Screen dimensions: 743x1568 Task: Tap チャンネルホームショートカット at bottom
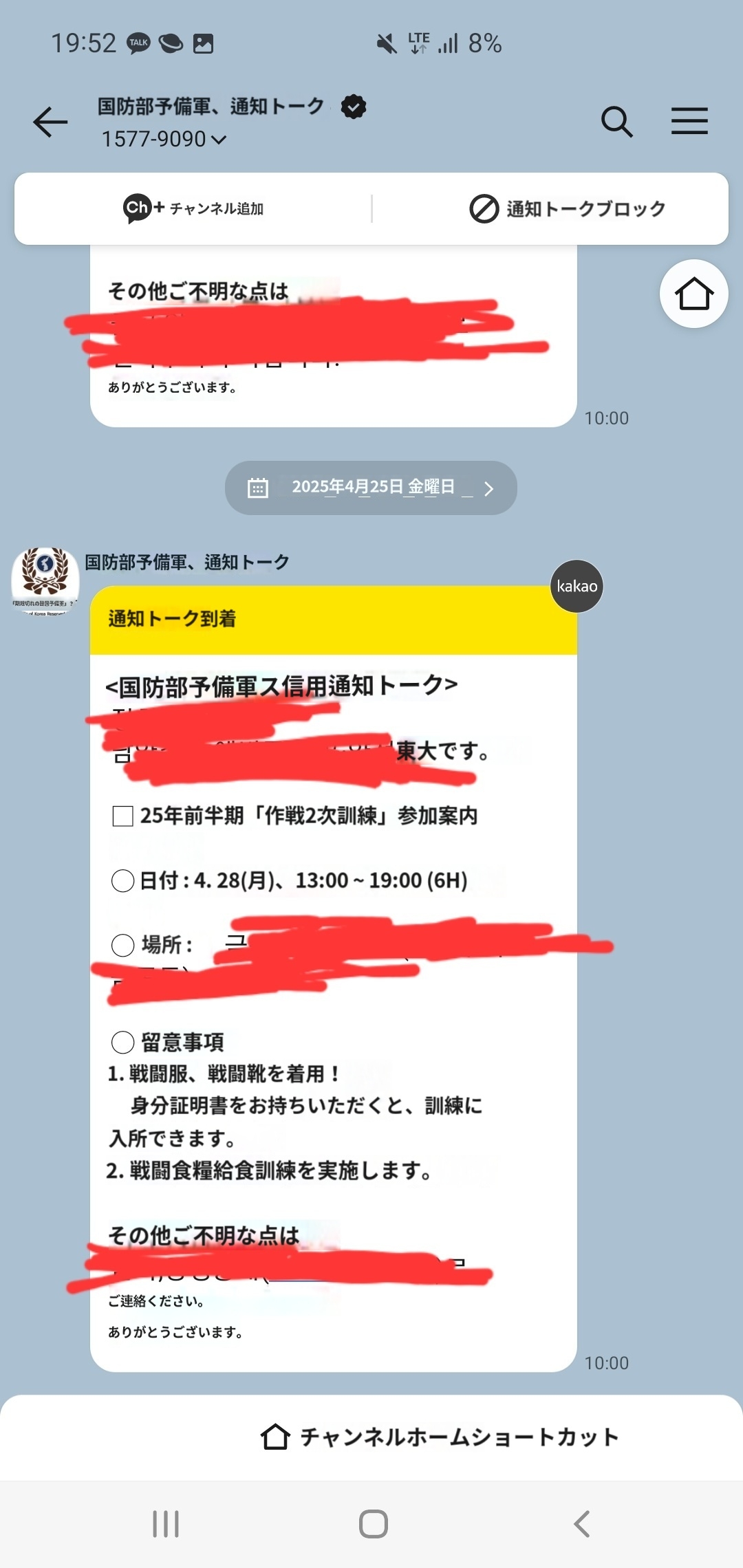click(440, 1437)
